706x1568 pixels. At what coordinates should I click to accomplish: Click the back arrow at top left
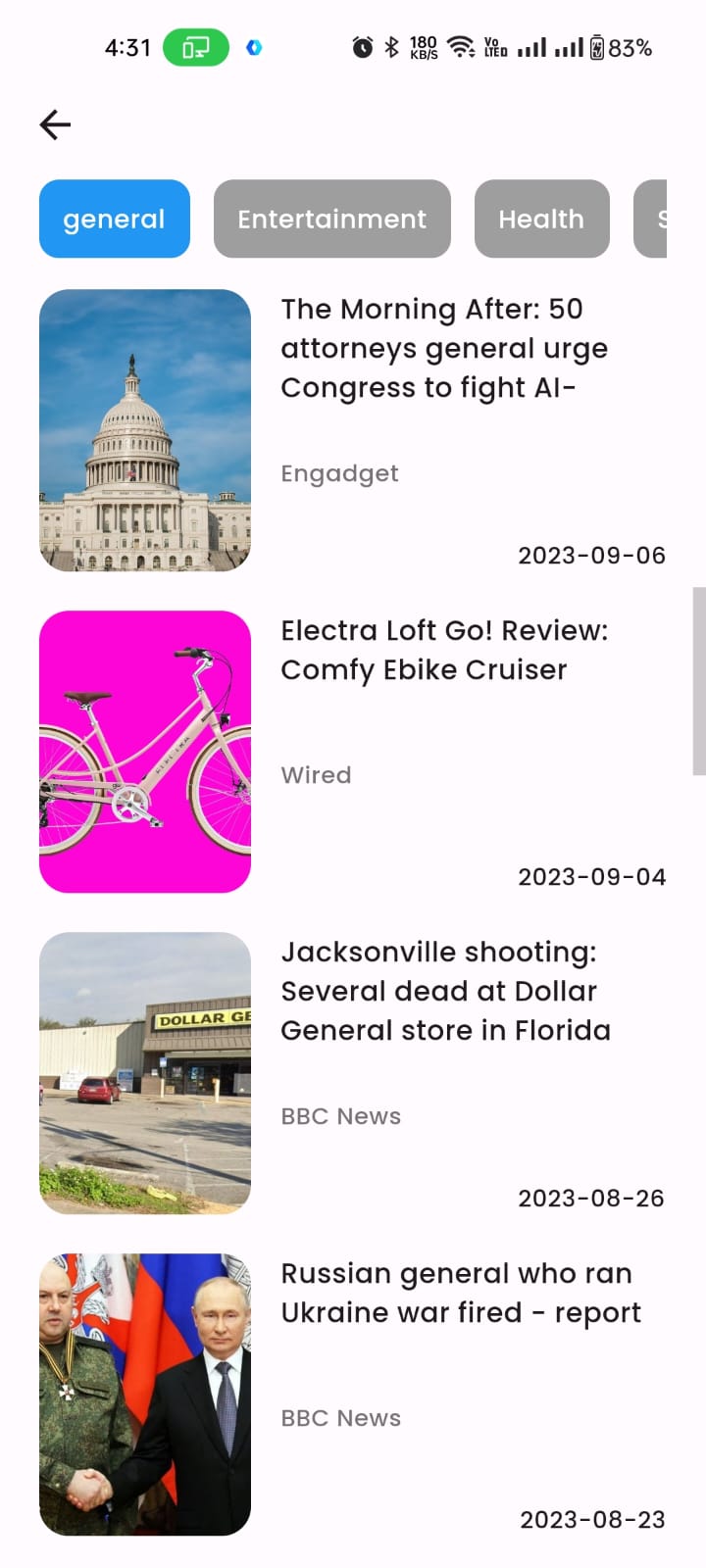coord(54,124)
